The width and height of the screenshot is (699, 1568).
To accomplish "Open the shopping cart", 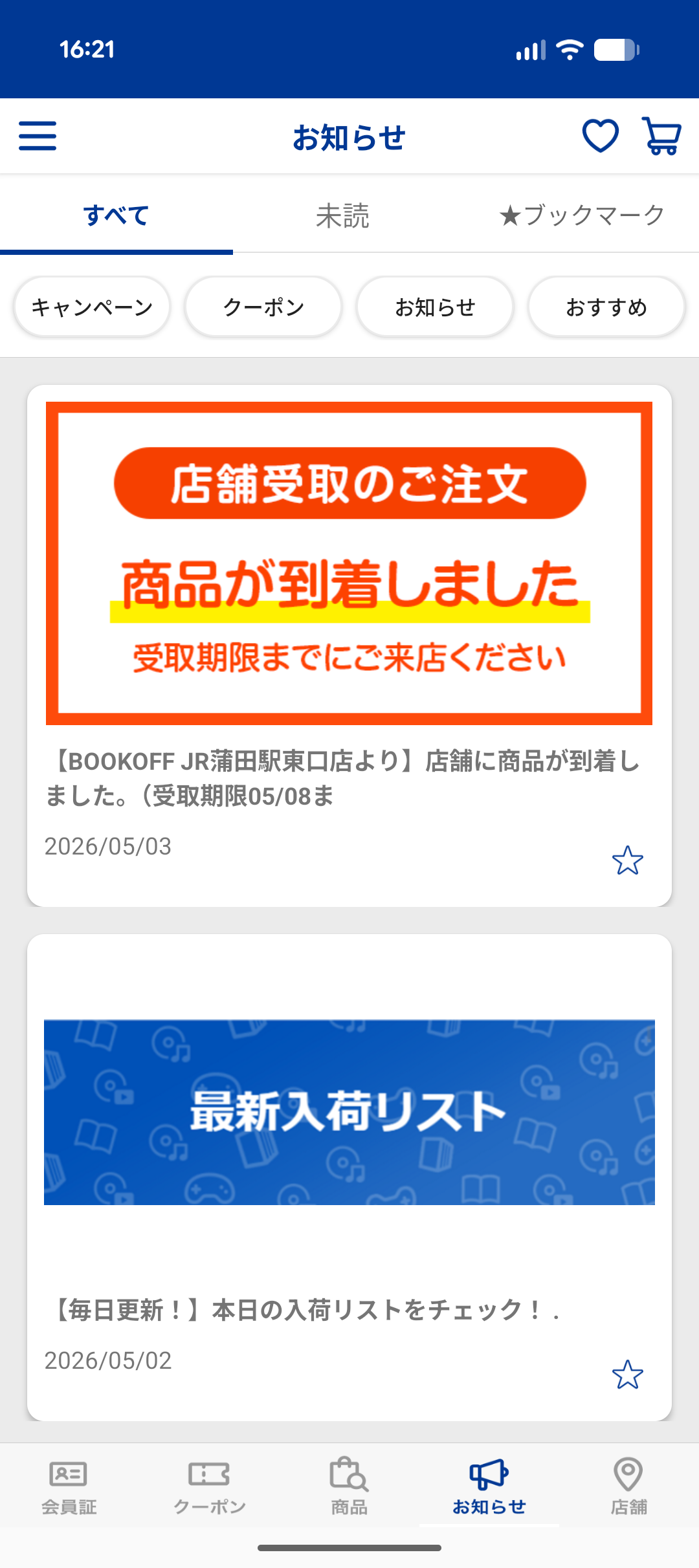I will (x=661, y=136).
